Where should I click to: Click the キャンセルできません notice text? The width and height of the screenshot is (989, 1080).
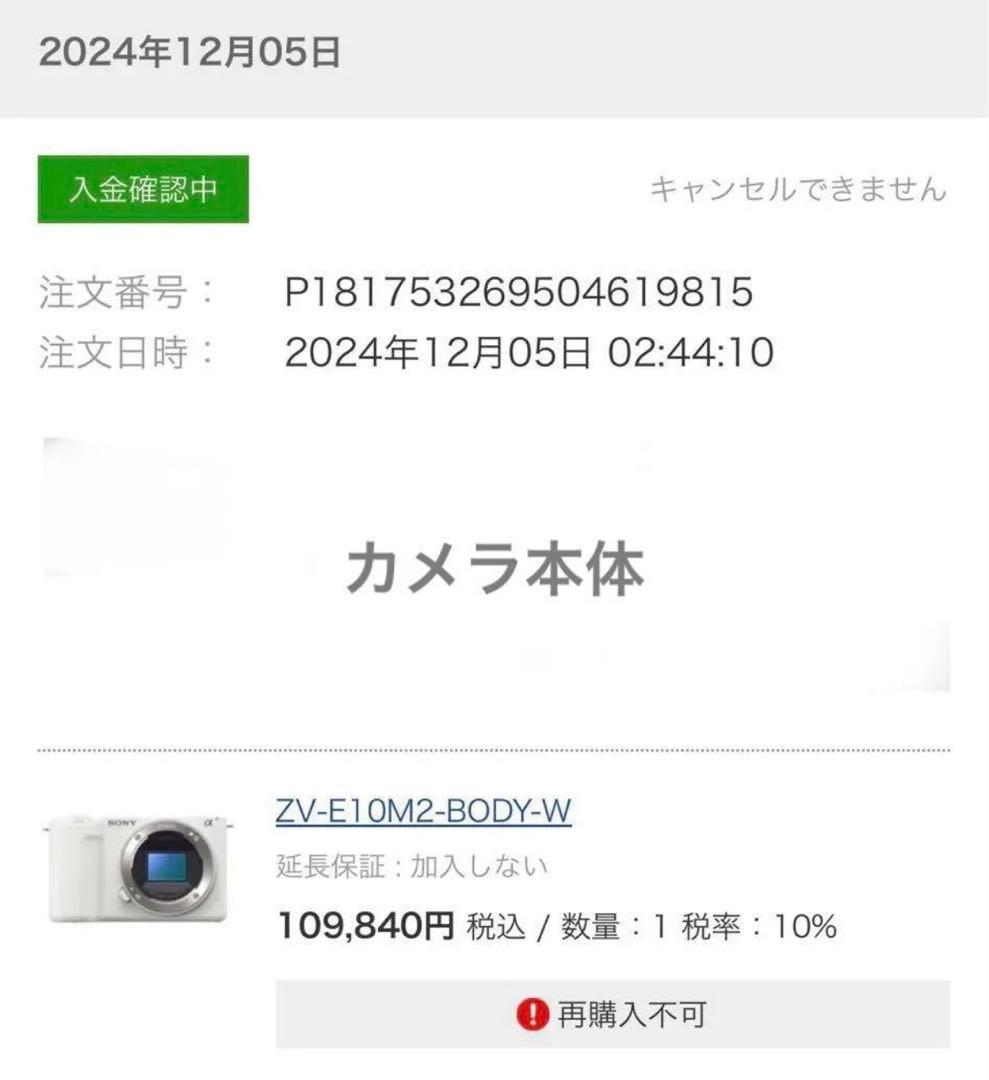[x=795, y=187]
